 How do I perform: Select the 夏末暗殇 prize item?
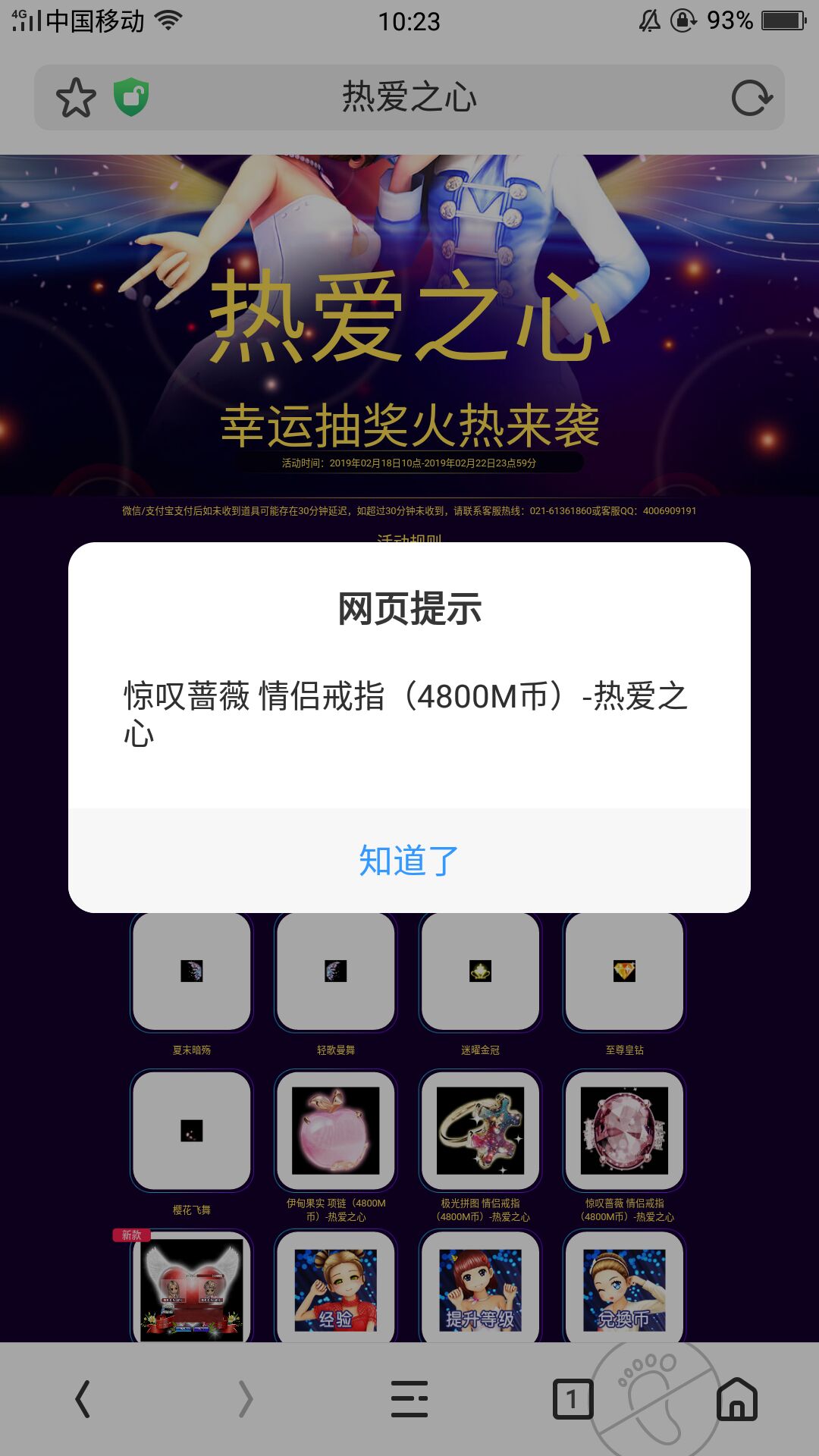click(192, 972)
